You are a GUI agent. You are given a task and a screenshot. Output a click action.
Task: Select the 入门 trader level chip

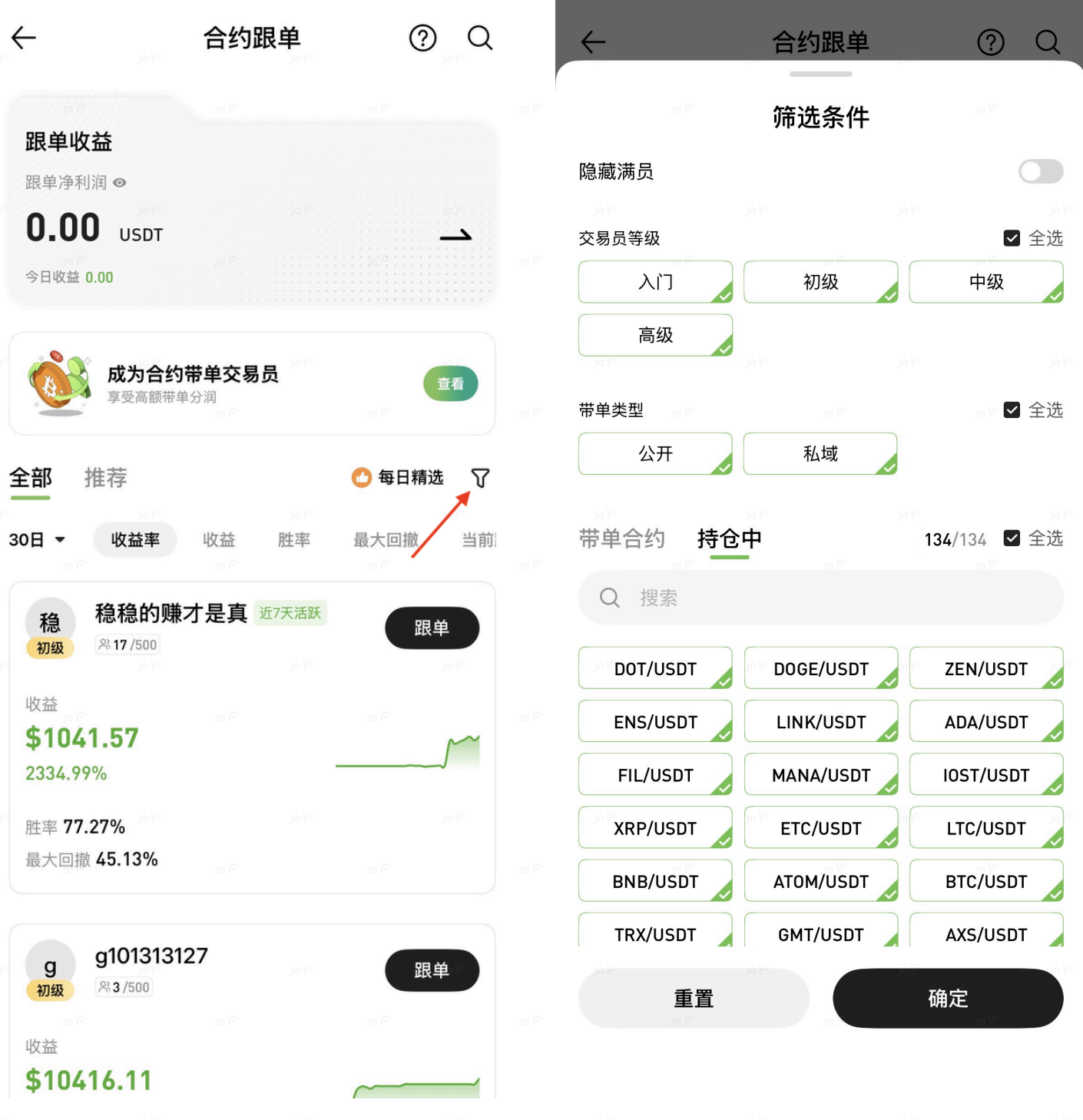pos(655,282)
